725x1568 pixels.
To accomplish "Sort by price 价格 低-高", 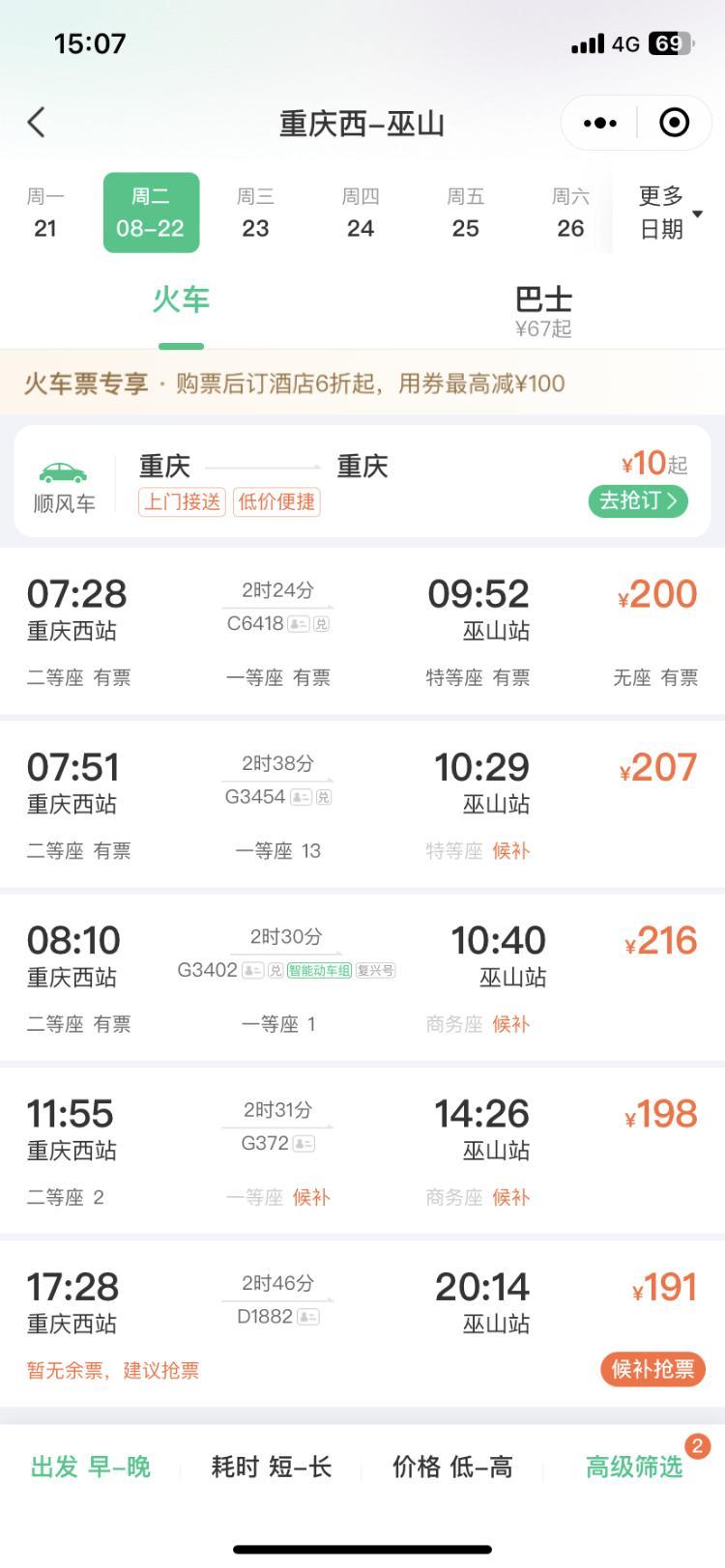I will click(452, 1467).
